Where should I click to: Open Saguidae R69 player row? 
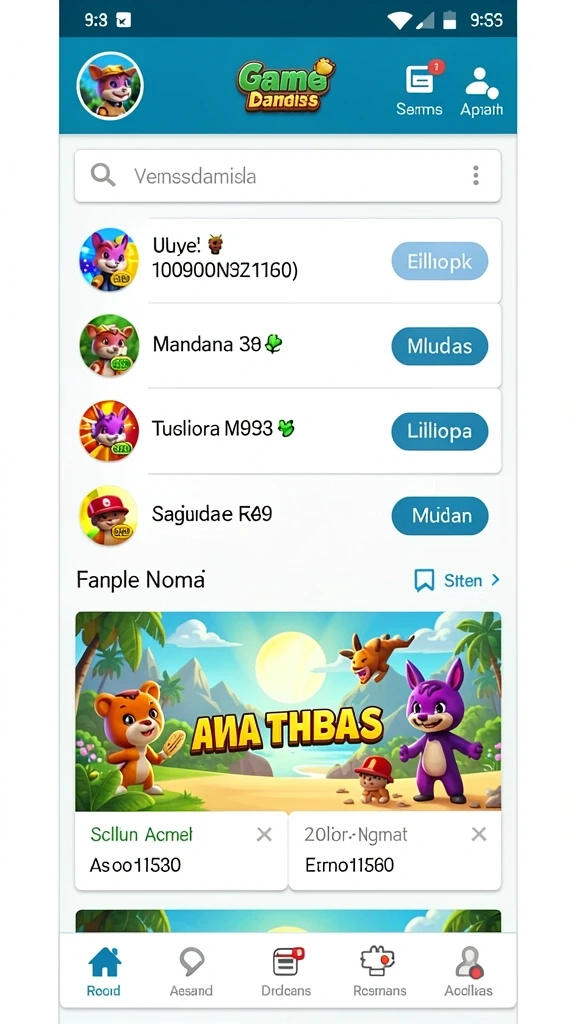click(289, 515)
